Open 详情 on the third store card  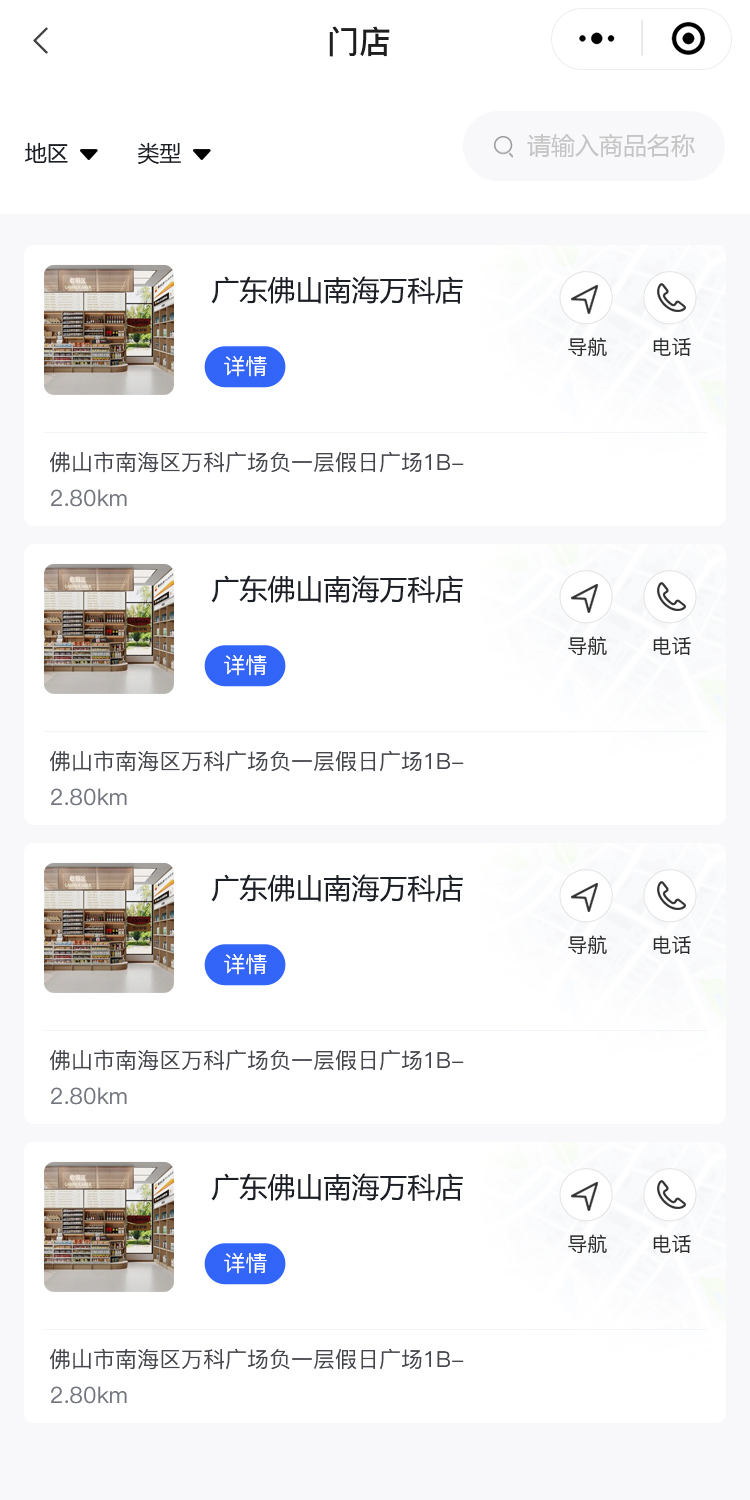[x=245, y=965]
